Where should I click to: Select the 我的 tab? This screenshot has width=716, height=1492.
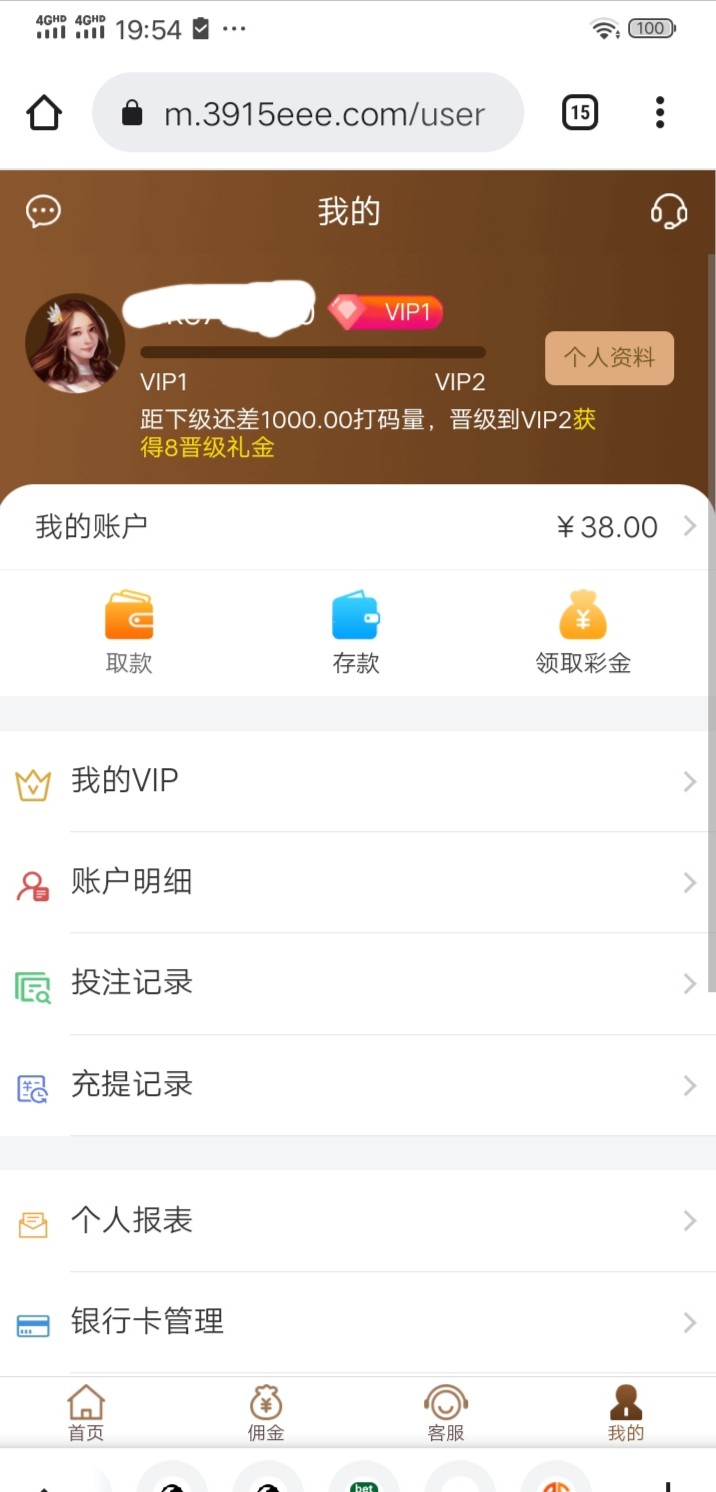[626, 1413]
